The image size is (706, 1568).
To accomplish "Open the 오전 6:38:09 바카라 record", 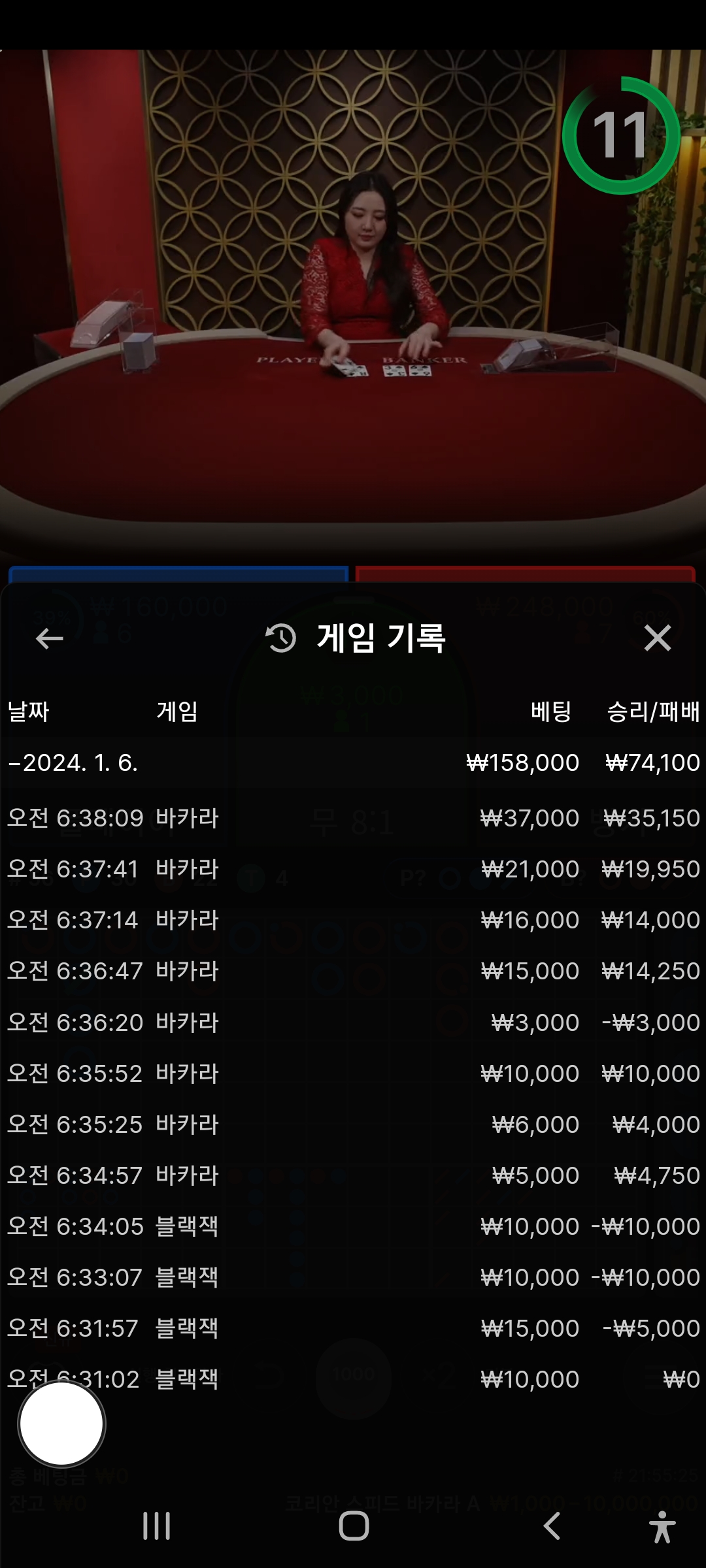I will pyautogui.click(x=353, y=818).
